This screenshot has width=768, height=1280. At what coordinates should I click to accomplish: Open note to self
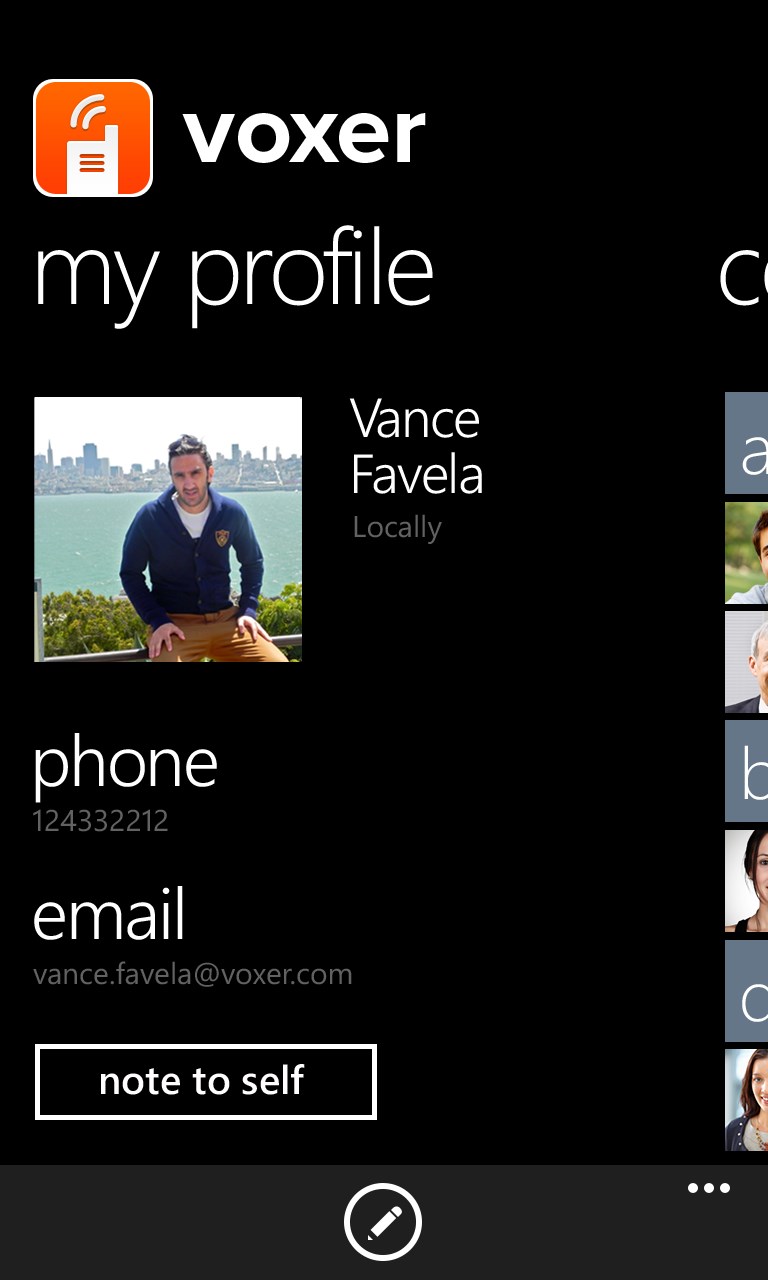[205, 1082]
